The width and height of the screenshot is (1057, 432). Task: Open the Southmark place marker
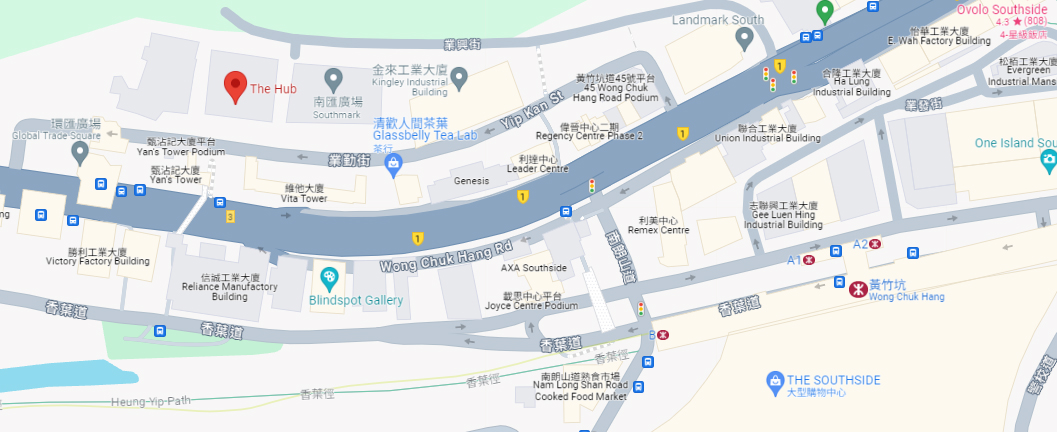333,77
